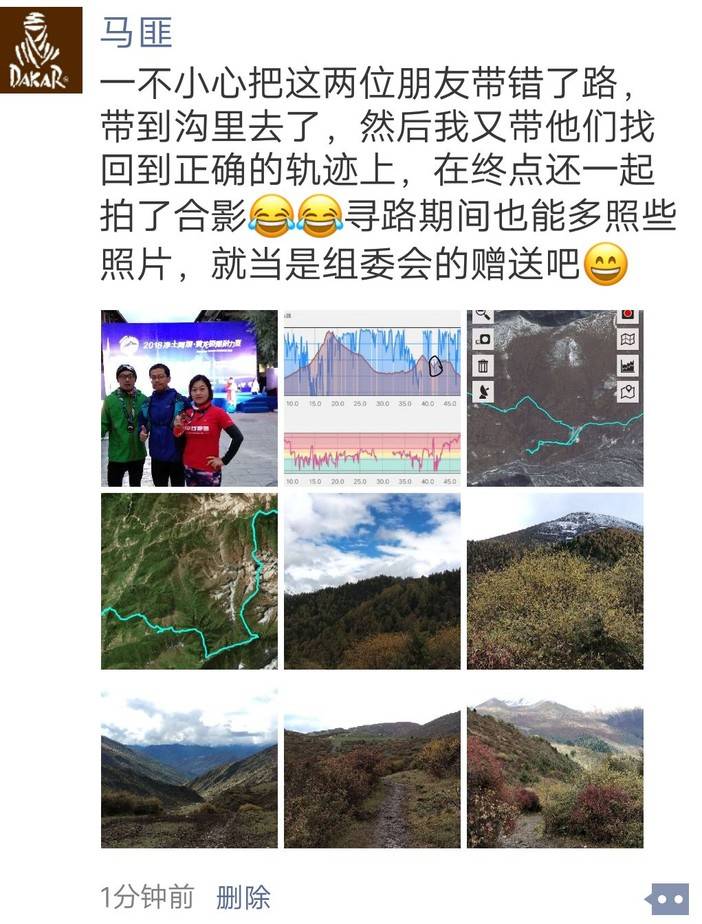View the elevation chart image
The height and width of the screenshot is (924, 702).
coord(373,398)
